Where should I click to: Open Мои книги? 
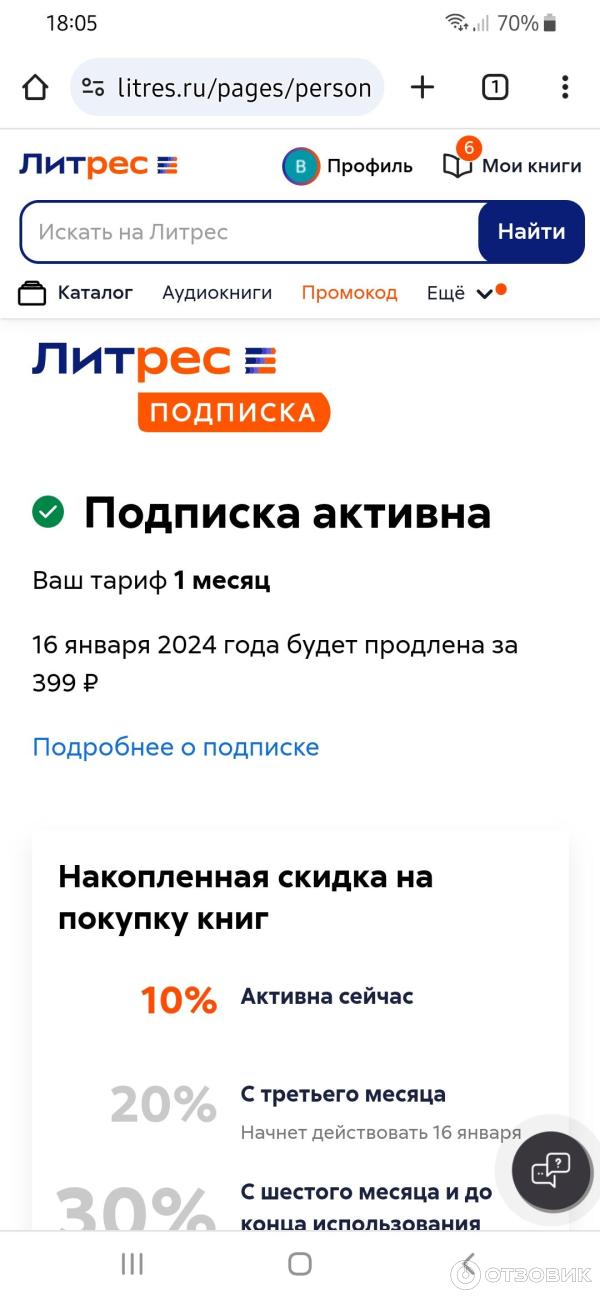pyautogui.click(x=512, y=166)
